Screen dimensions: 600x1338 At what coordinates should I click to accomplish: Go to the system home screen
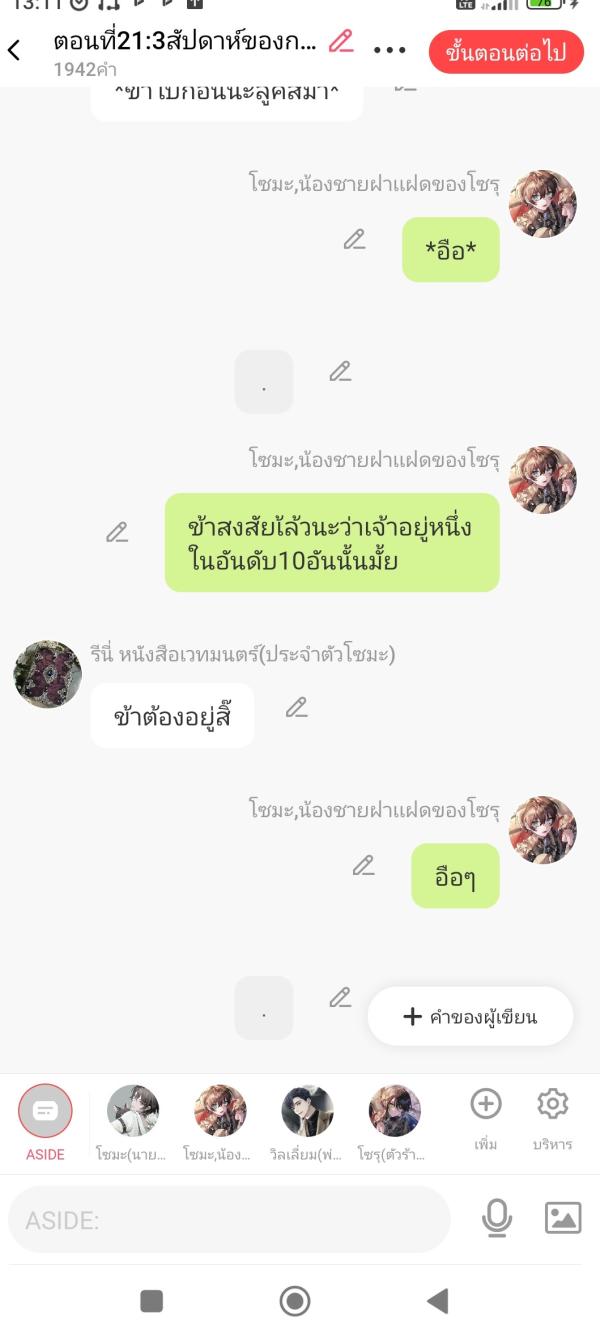tap(294, 1301)
